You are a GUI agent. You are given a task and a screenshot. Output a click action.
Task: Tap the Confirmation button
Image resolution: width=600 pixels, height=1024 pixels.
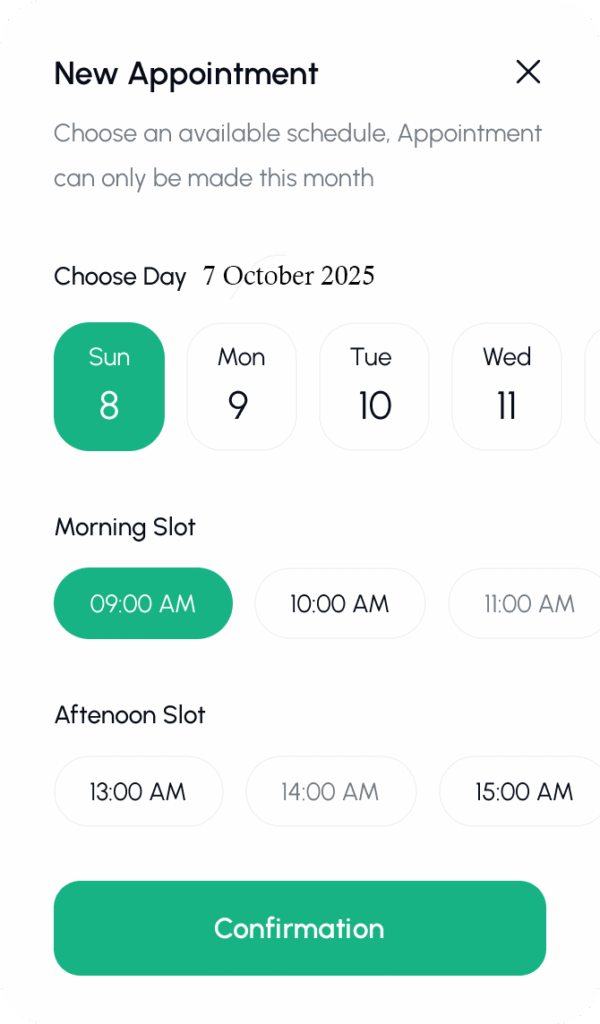299,928
